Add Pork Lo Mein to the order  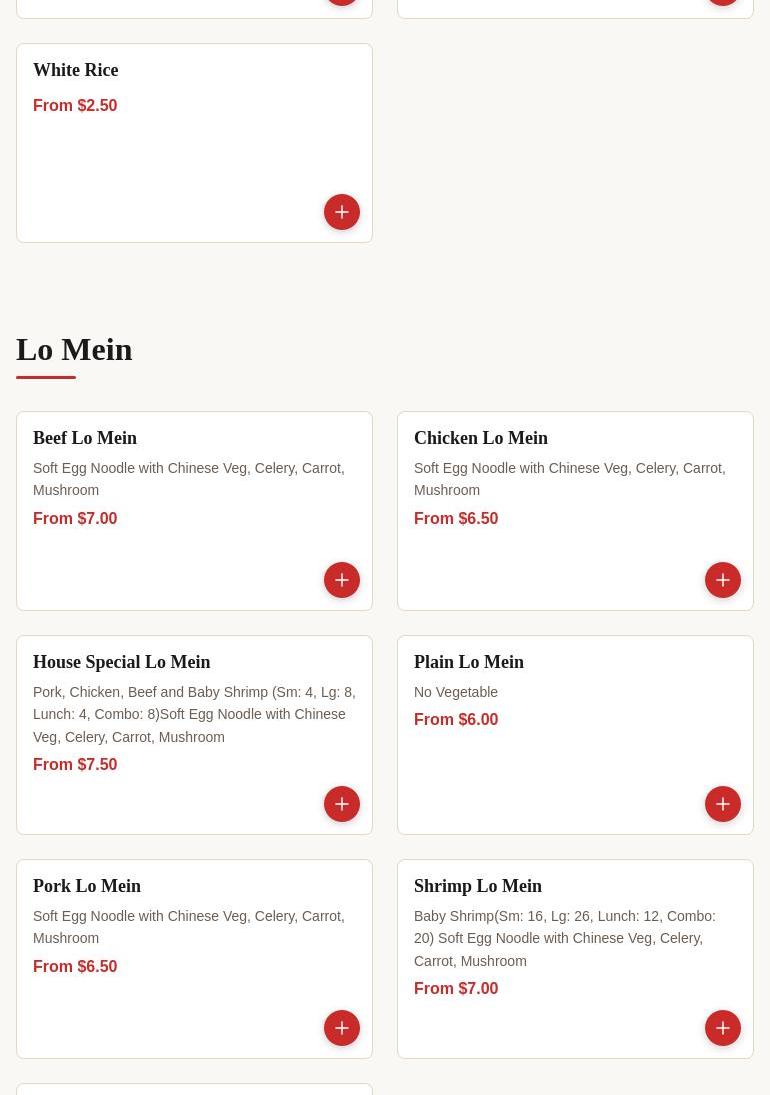tap(342, 1028)
